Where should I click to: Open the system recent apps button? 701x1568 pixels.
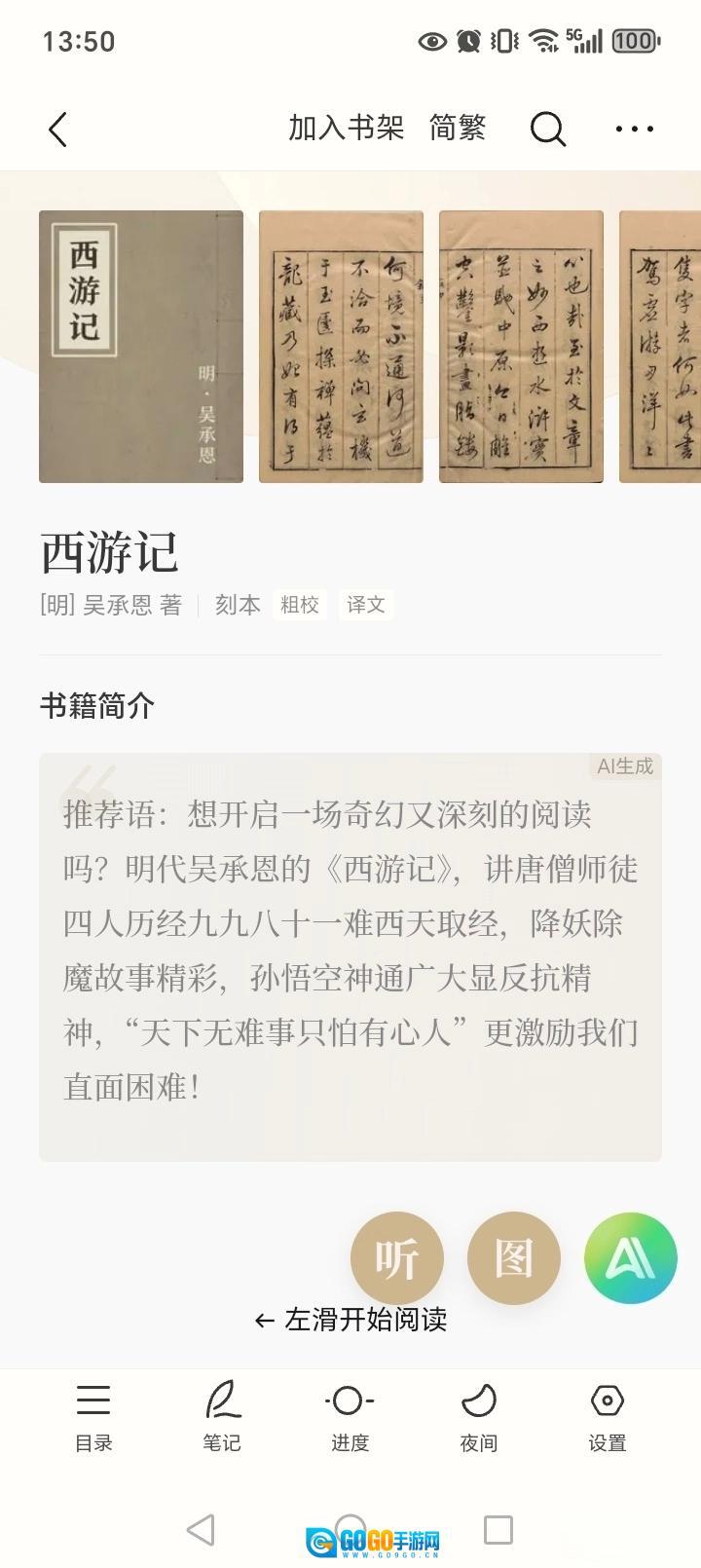[498, 1530]
